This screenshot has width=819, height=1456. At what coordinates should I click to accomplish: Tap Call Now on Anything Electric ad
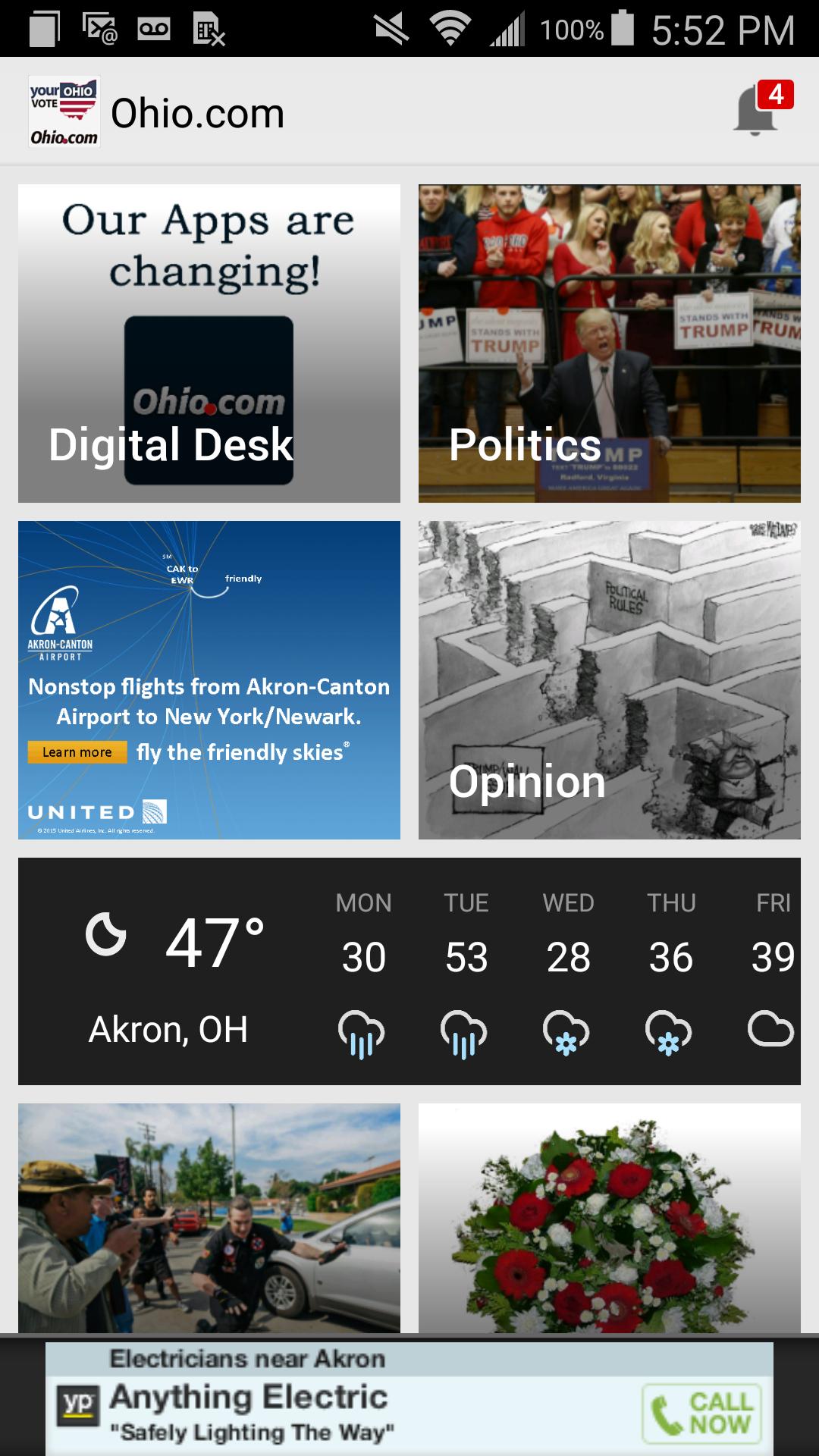click(x=702, y=1414)
